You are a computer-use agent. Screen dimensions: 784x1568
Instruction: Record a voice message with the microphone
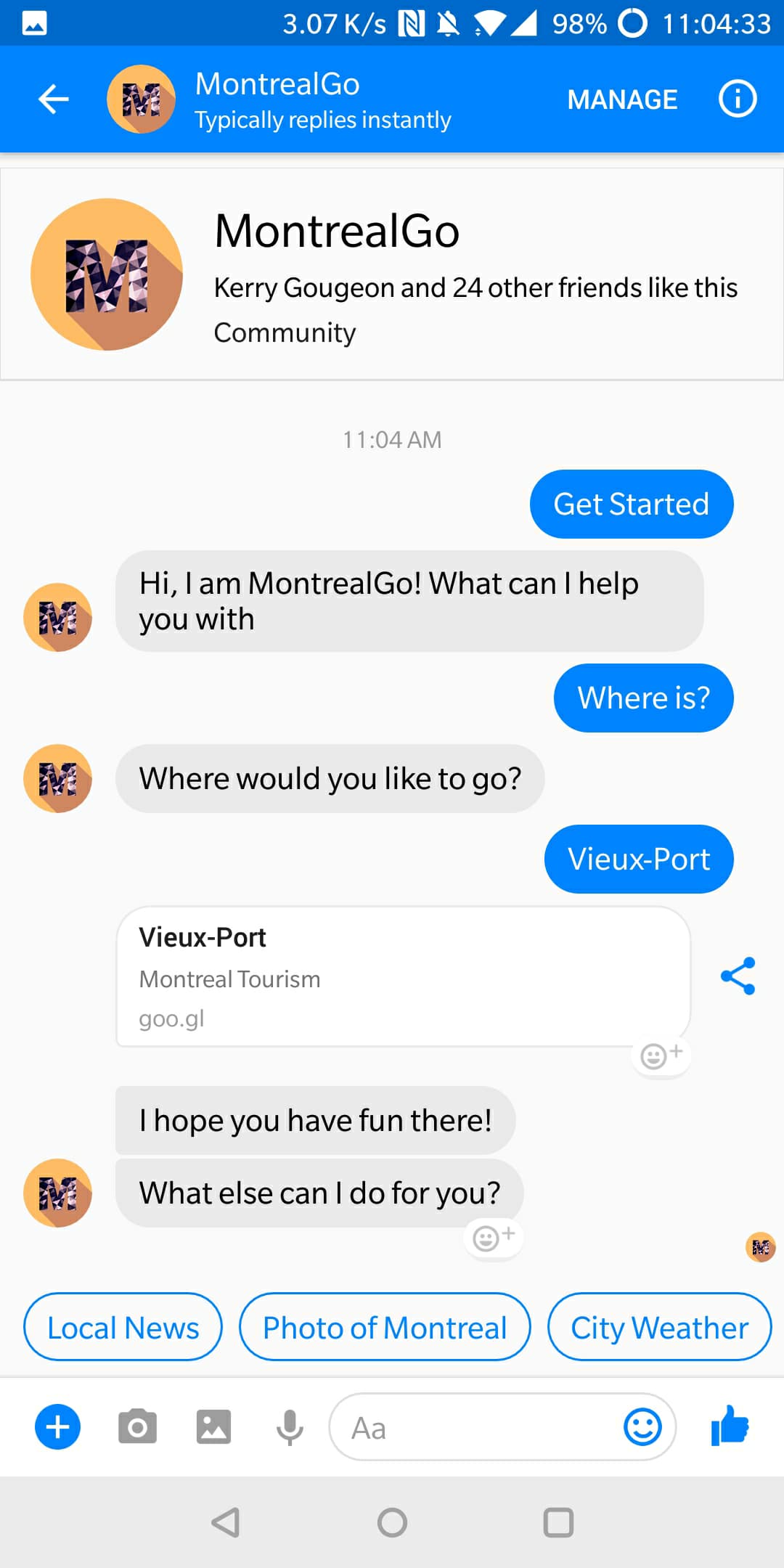pyautogui.click(x=290, y=1427)
